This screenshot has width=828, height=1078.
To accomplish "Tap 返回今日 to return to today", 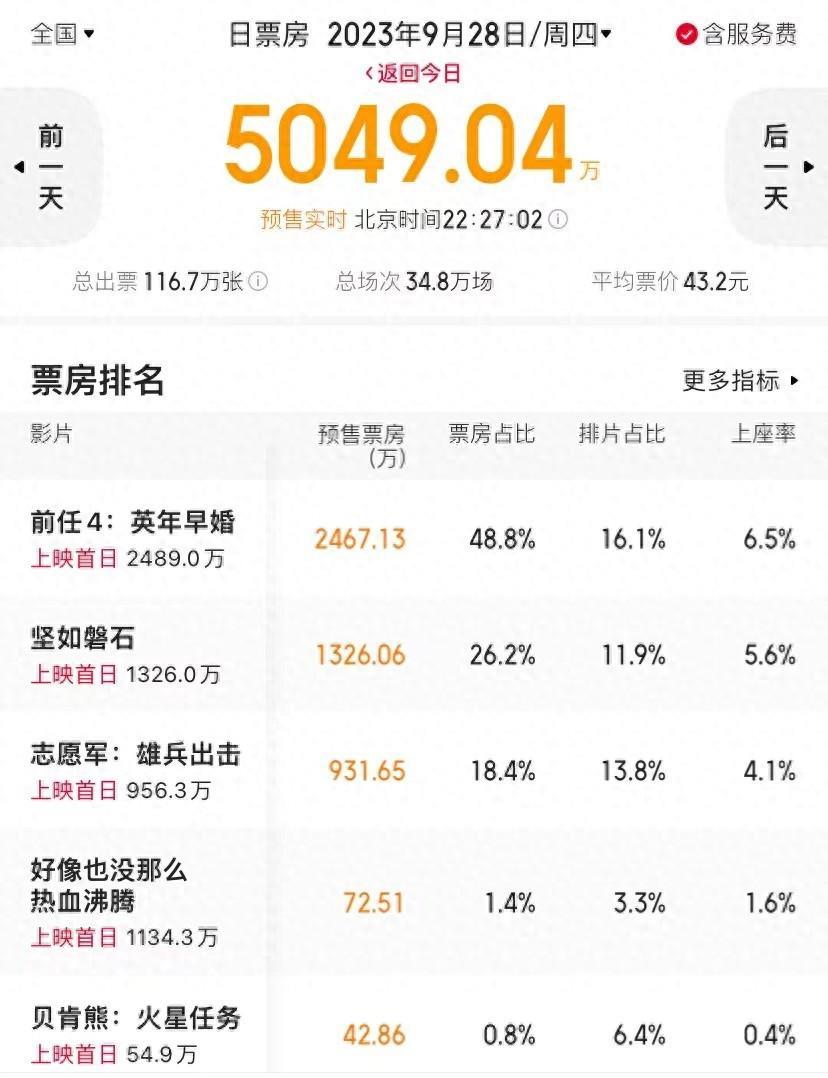I will (x=413, y=73).
